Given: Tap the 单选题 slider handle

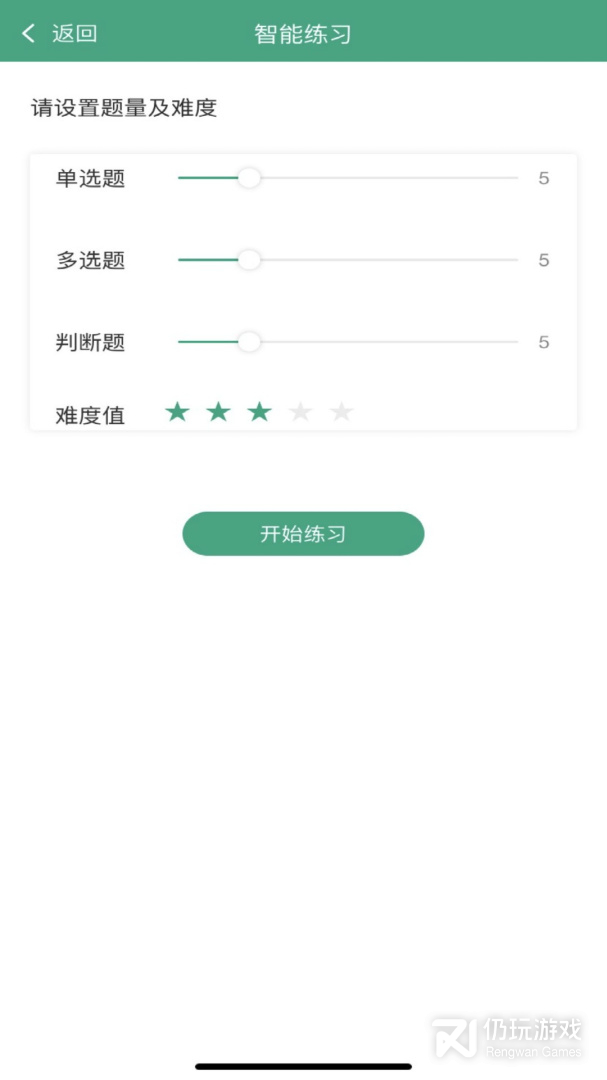Looking at the screenshot, I should click(249, 178).
